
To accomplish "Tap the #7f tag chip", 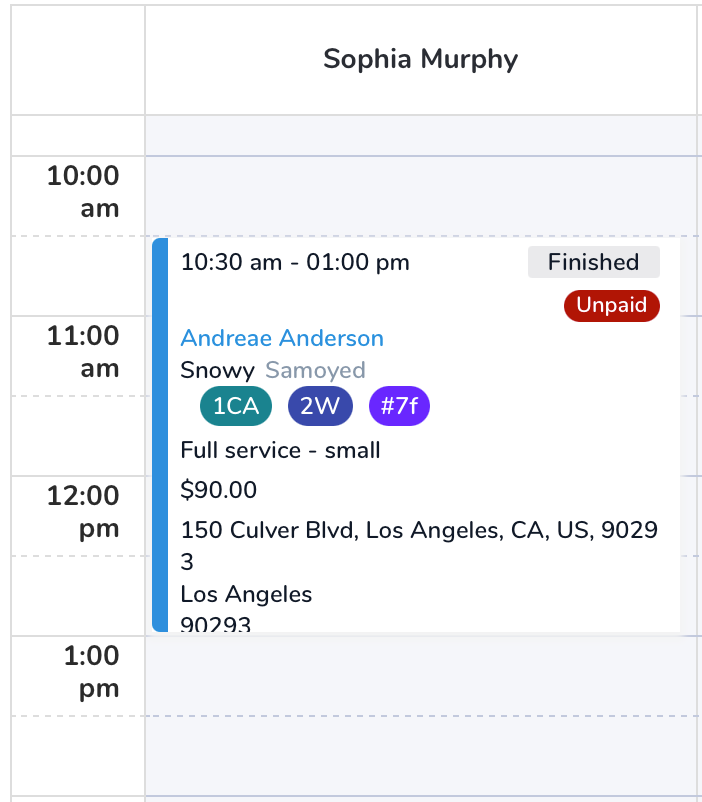I will click(x=399, y=406).
